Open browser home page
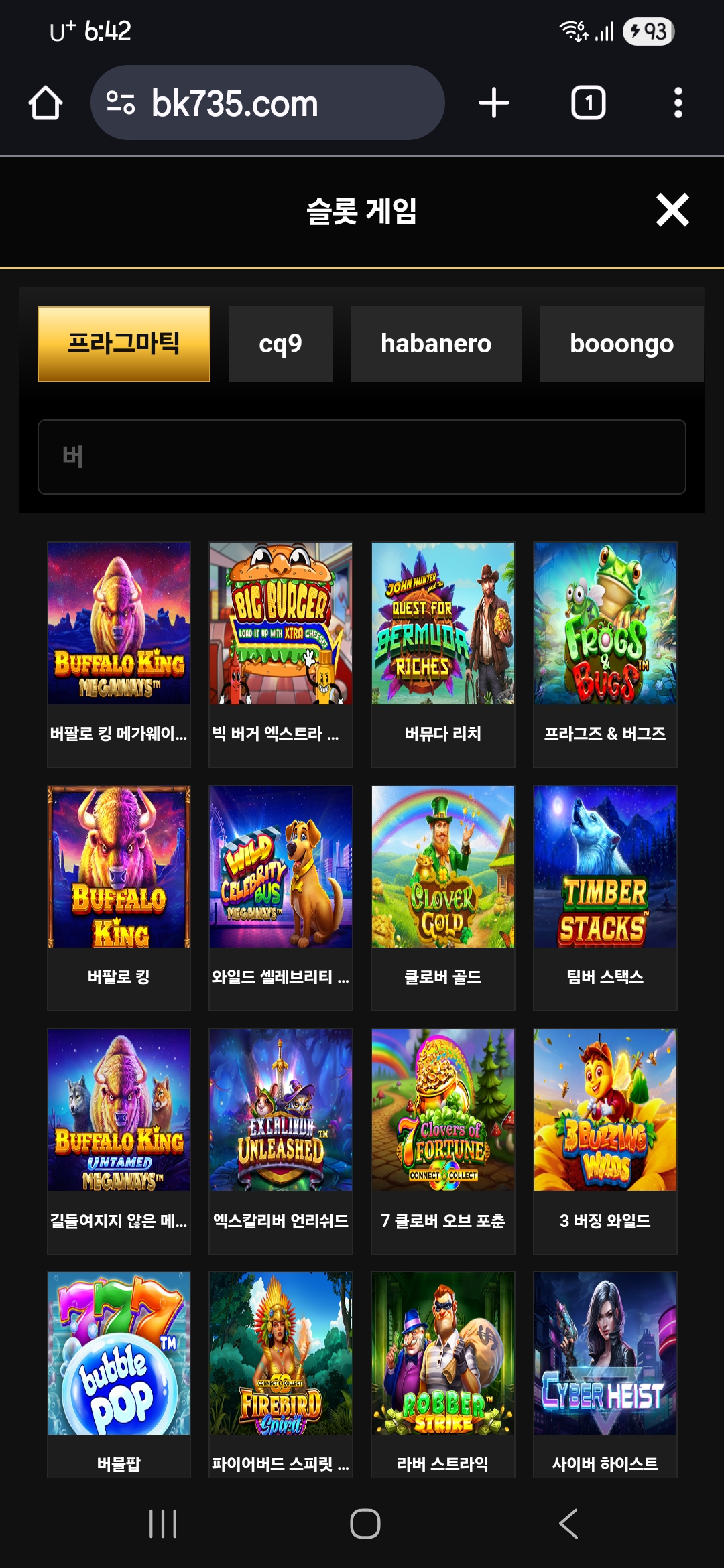 coord(46,103)
